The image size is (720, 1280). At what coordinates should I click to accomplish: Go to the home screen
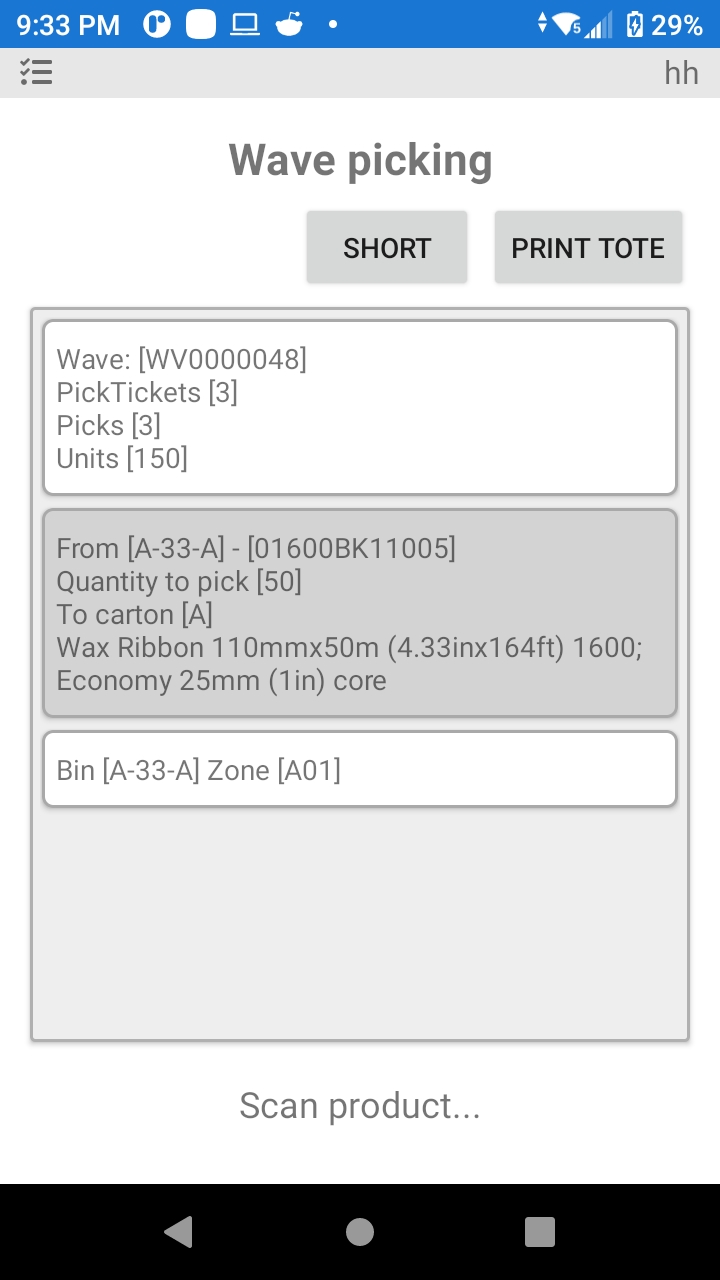click(x=360, y=1232)
